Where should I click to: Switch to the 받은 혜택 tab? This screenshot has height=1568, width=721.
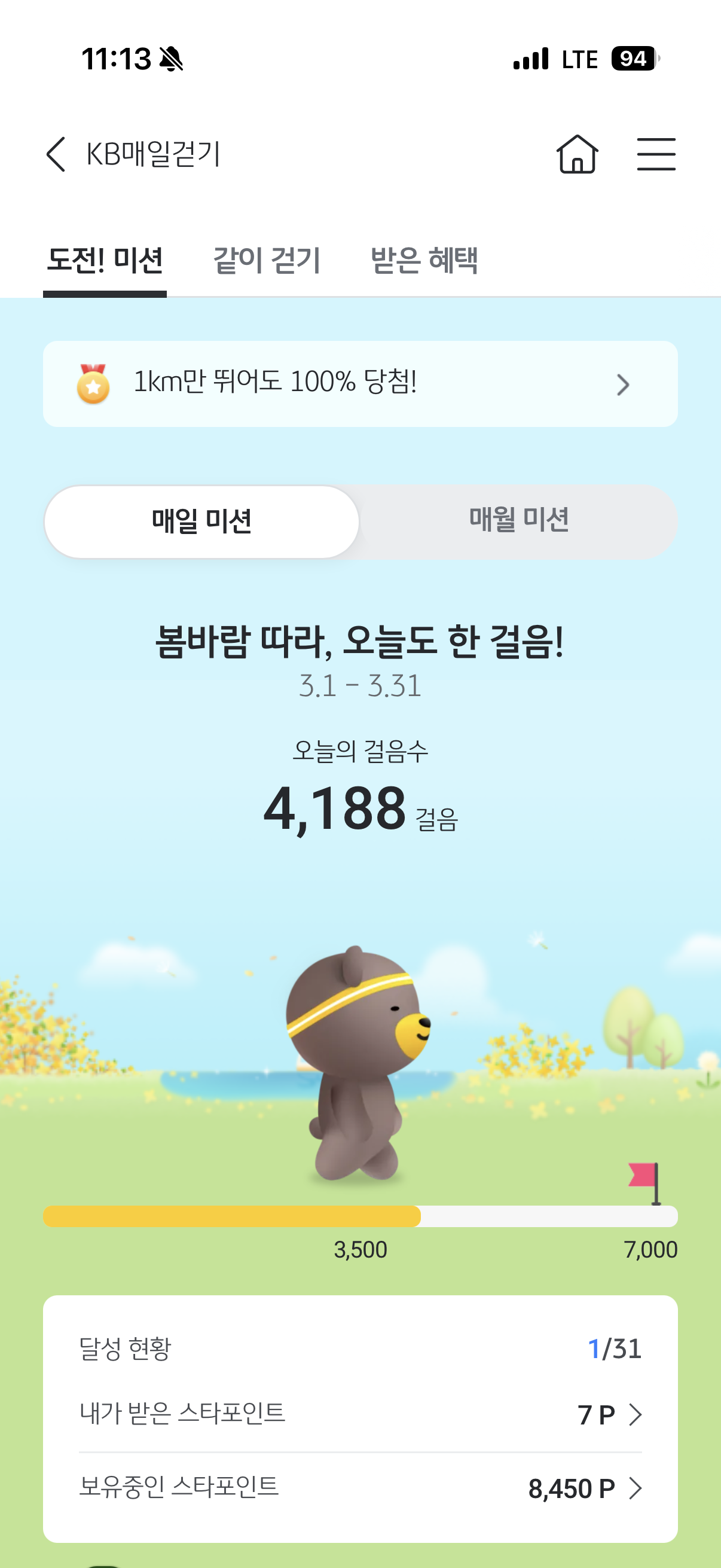(424, 261)
